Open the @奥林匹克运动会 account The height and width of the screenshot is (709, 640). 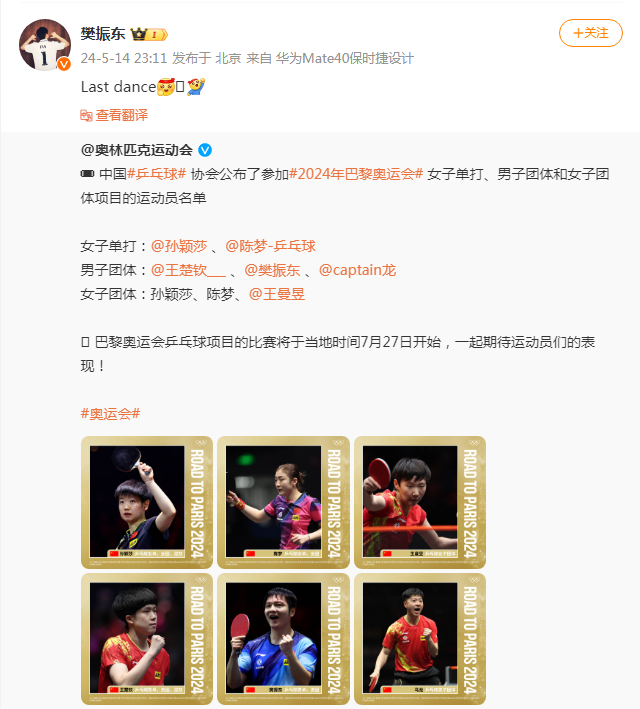[136, 150]
